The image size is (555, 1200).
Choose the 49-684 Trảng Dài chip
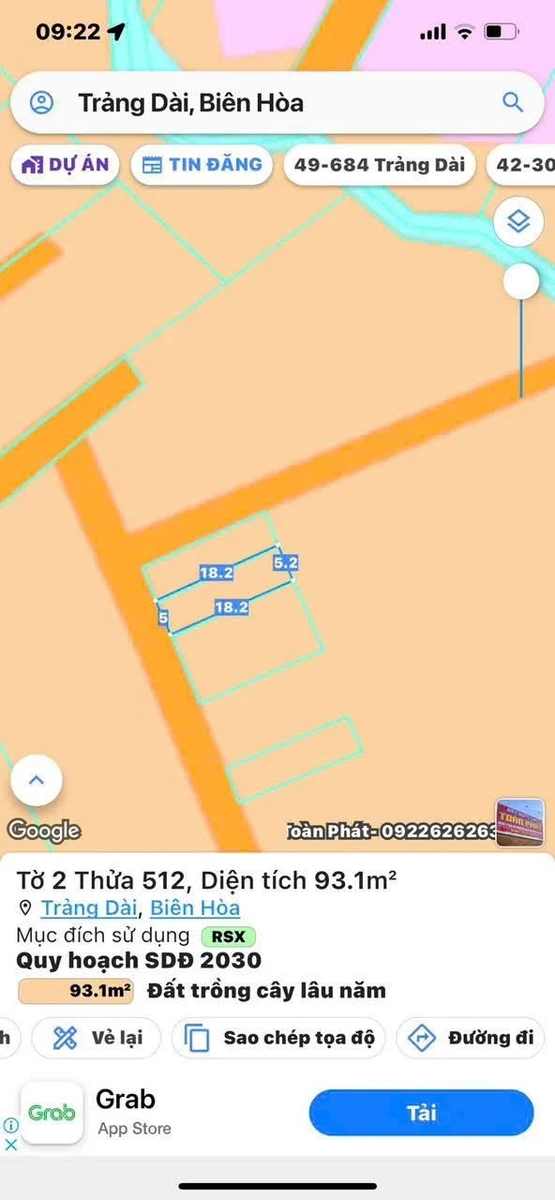(x=380, y=165)
